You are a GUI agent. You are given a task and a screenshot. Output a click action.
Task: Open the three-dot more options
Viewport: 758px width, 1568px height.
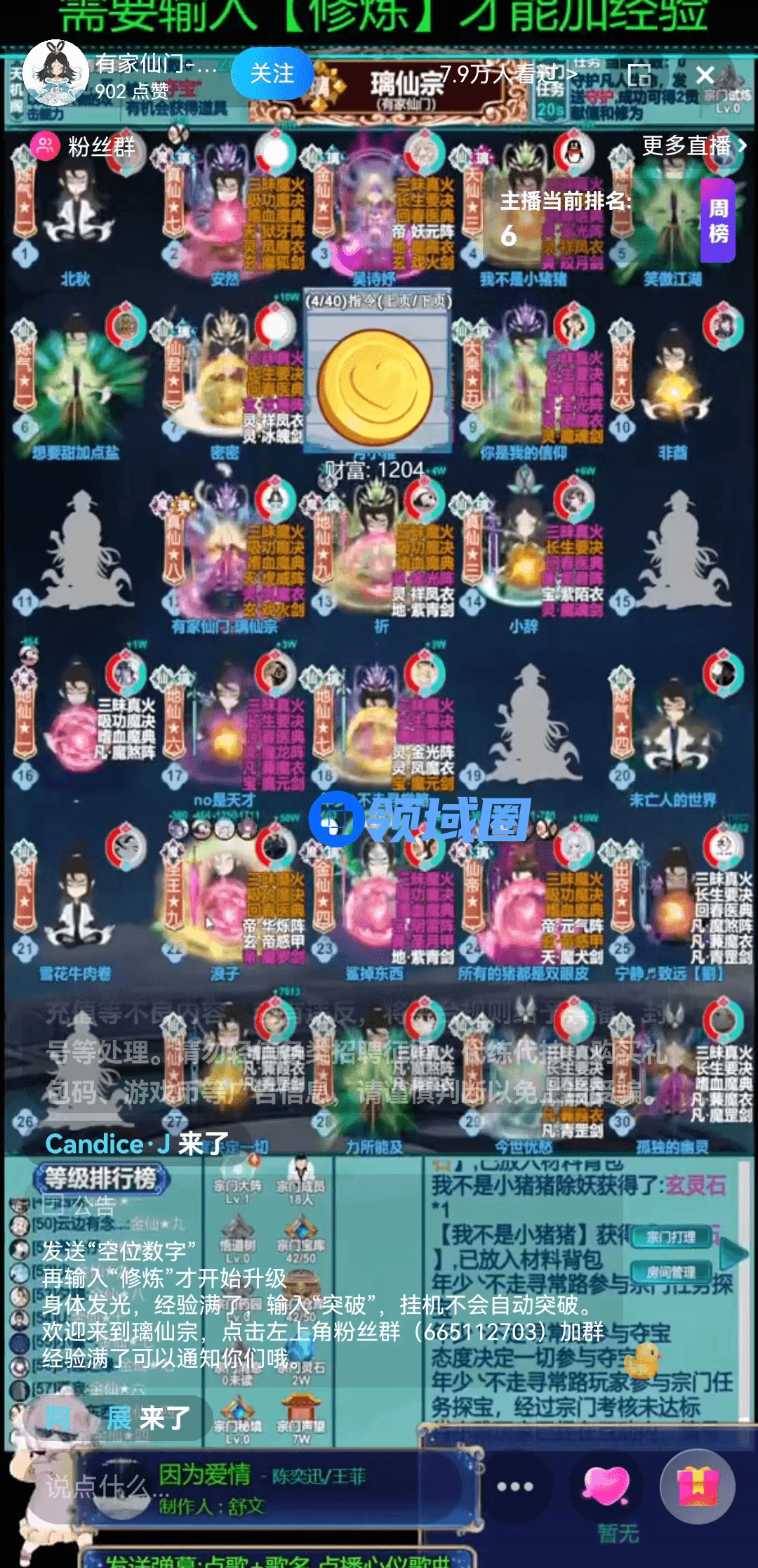click(514, 1487)
